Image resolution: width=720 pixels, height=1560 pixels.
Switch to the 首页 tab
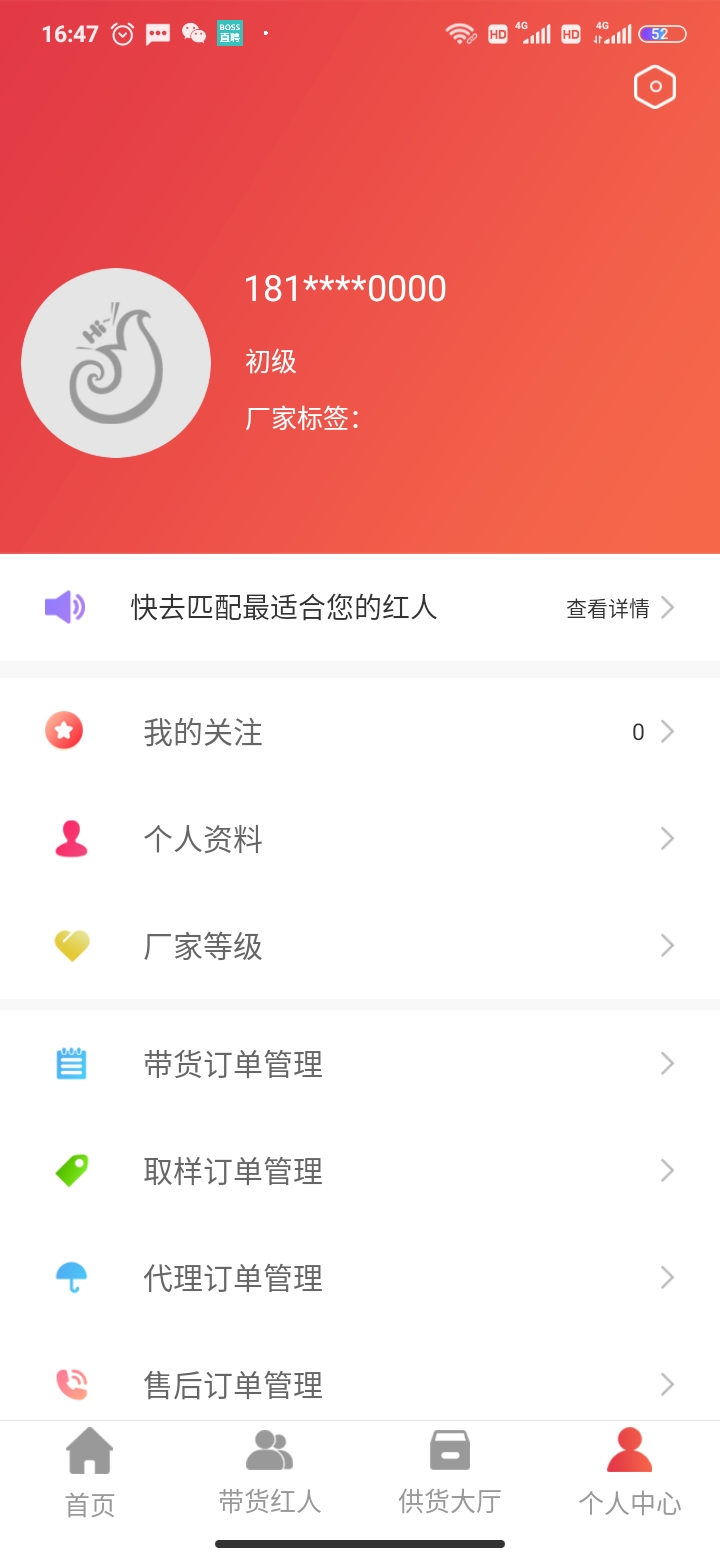[90, 1472]
